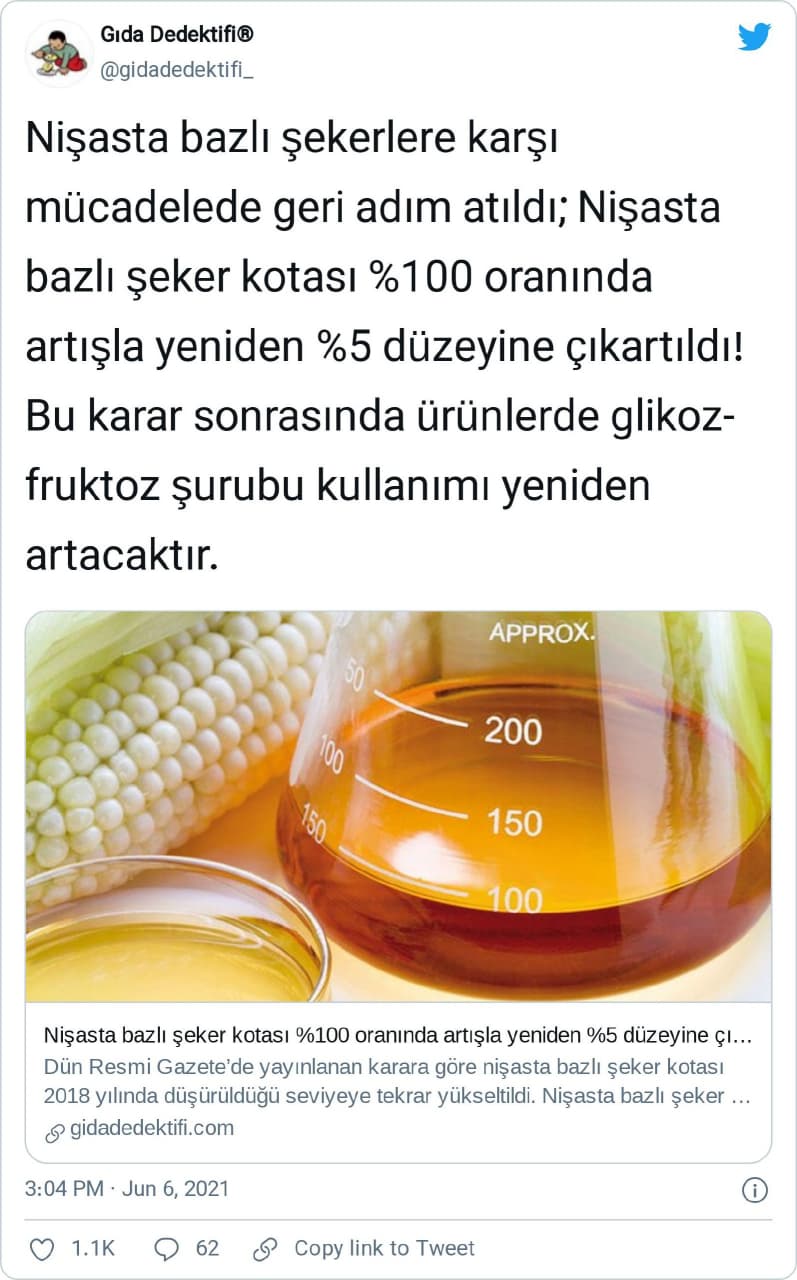The image size is (797, 1280).
Task: Like the tweet with 1.1K likes
Action: point(42,1249)
